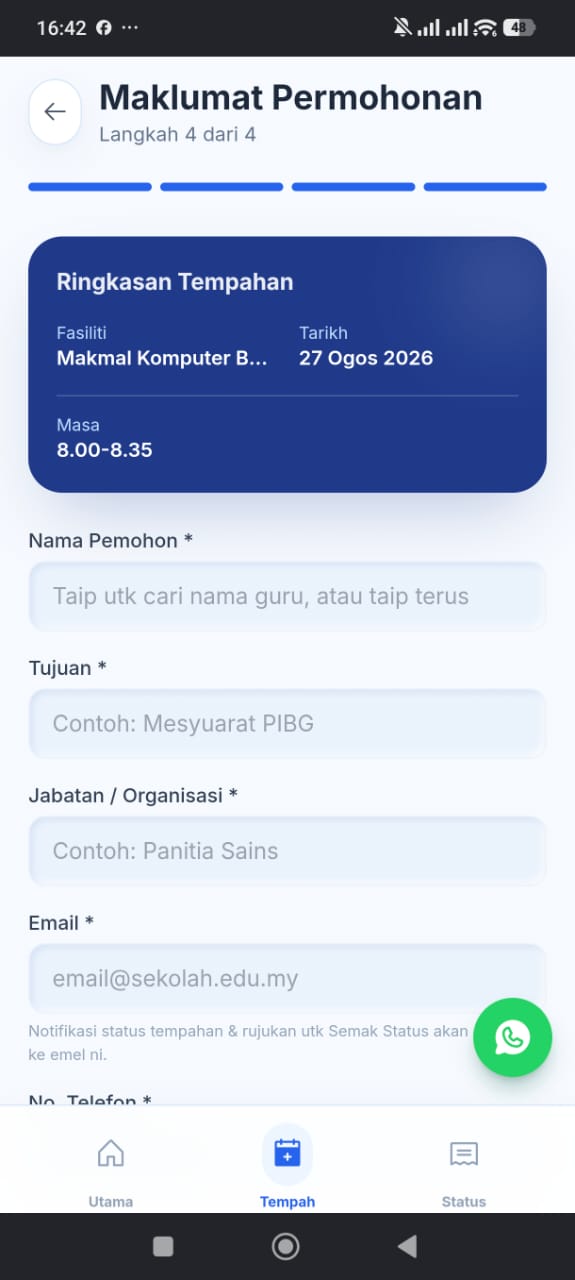Open the Tempah tab
The image size is (575, 1280).
(x=287, y=1166)
